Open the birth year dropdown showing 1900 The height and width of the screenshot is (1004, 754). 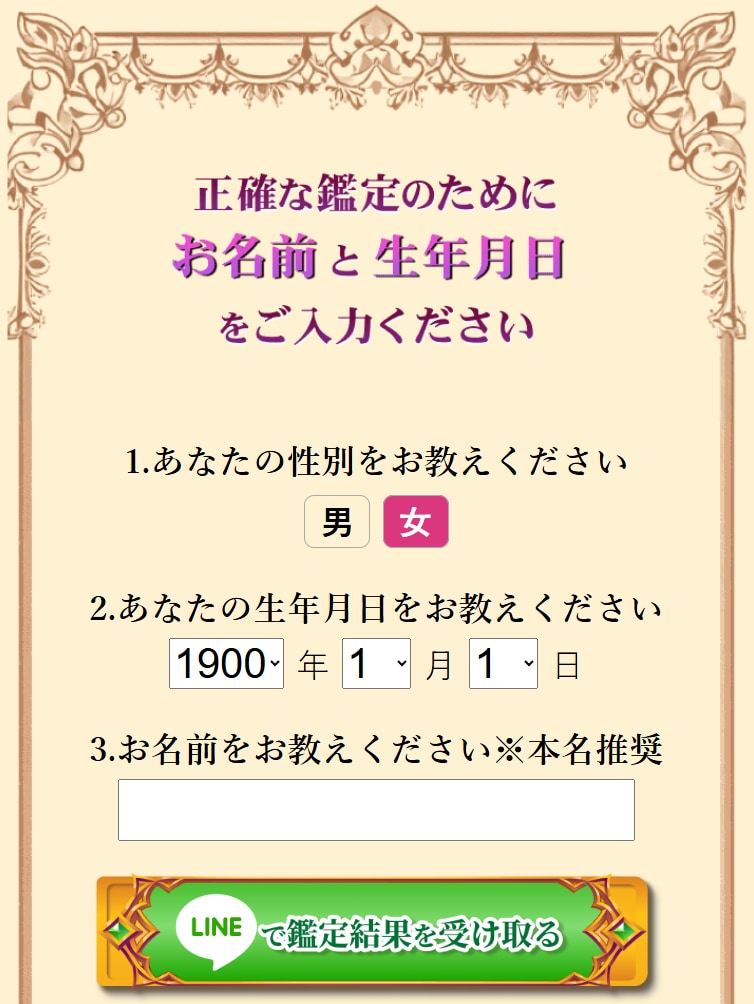pos(227,664)
